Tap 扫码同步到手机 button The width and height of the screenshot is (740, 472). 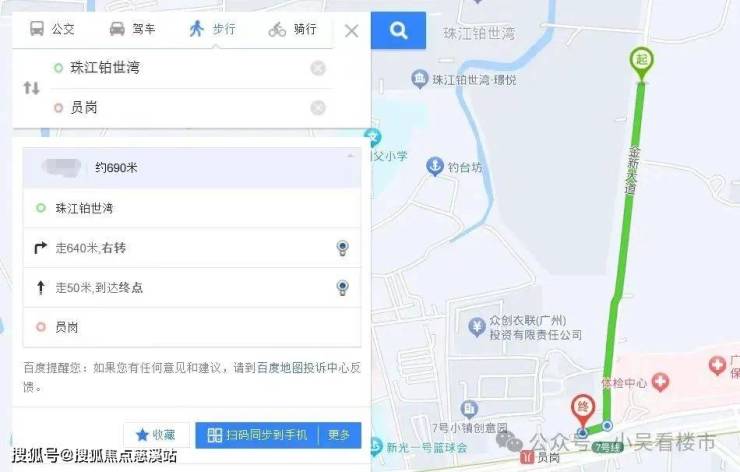coord(256,435)
